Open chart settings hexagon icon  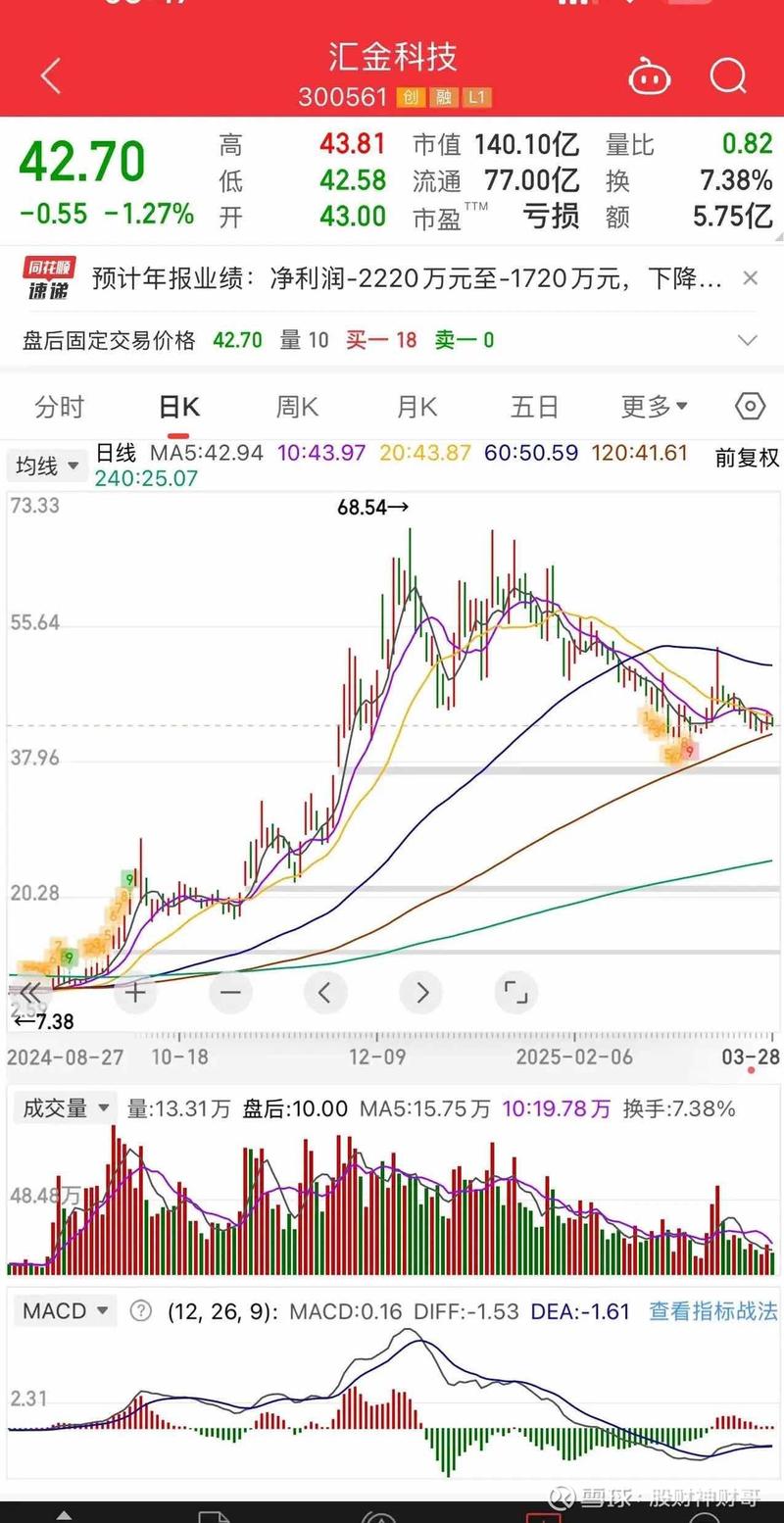(x=750, y=407)
